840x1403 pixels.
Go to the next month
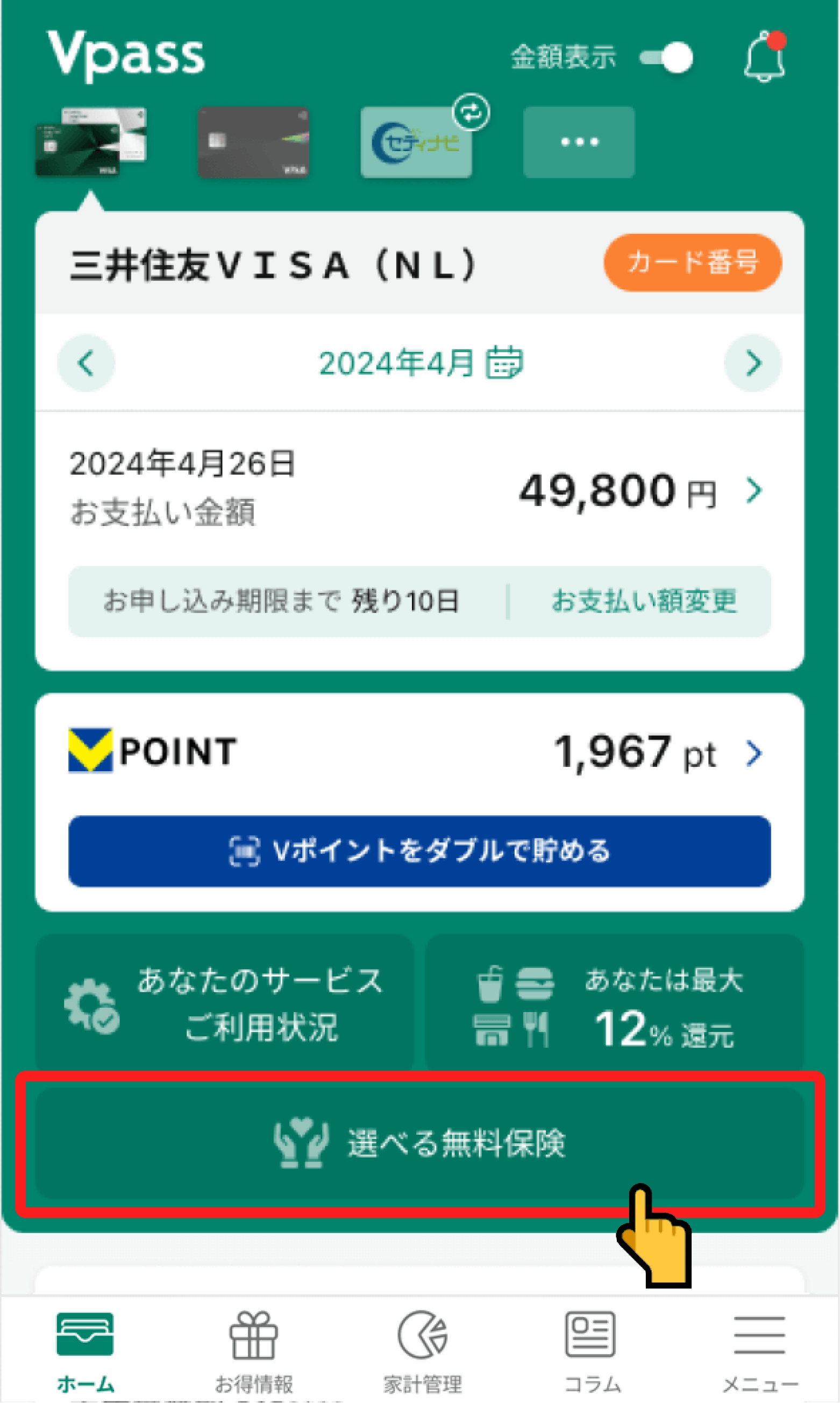tap(753, 364)
